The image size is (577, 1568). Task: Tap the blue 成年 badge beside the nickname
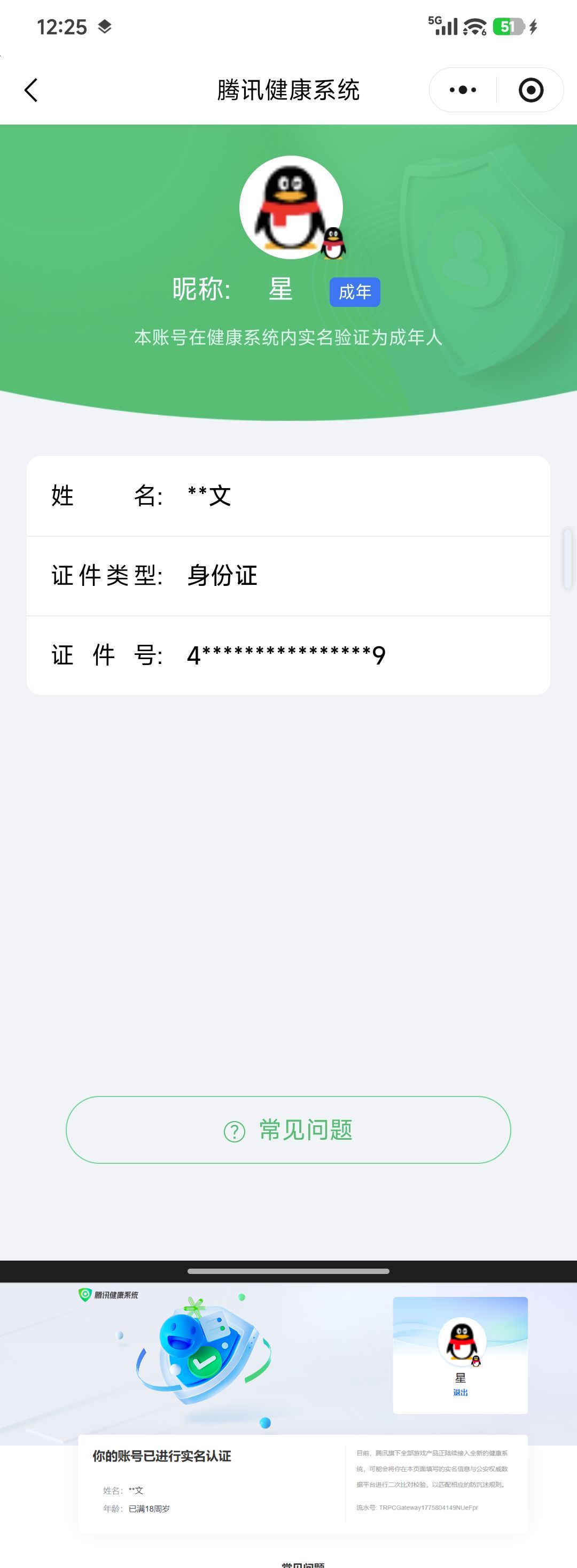coord(354,291)
